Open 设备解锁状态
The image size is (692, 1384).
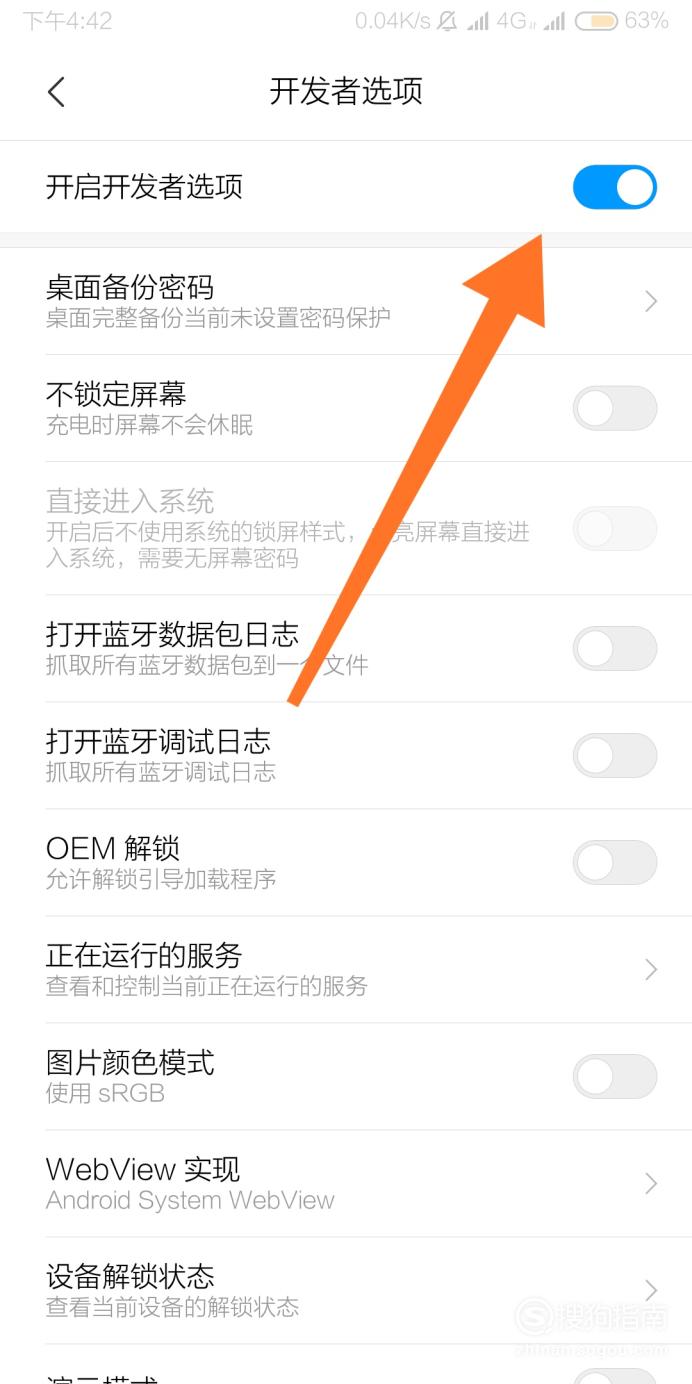[346, 1290]
